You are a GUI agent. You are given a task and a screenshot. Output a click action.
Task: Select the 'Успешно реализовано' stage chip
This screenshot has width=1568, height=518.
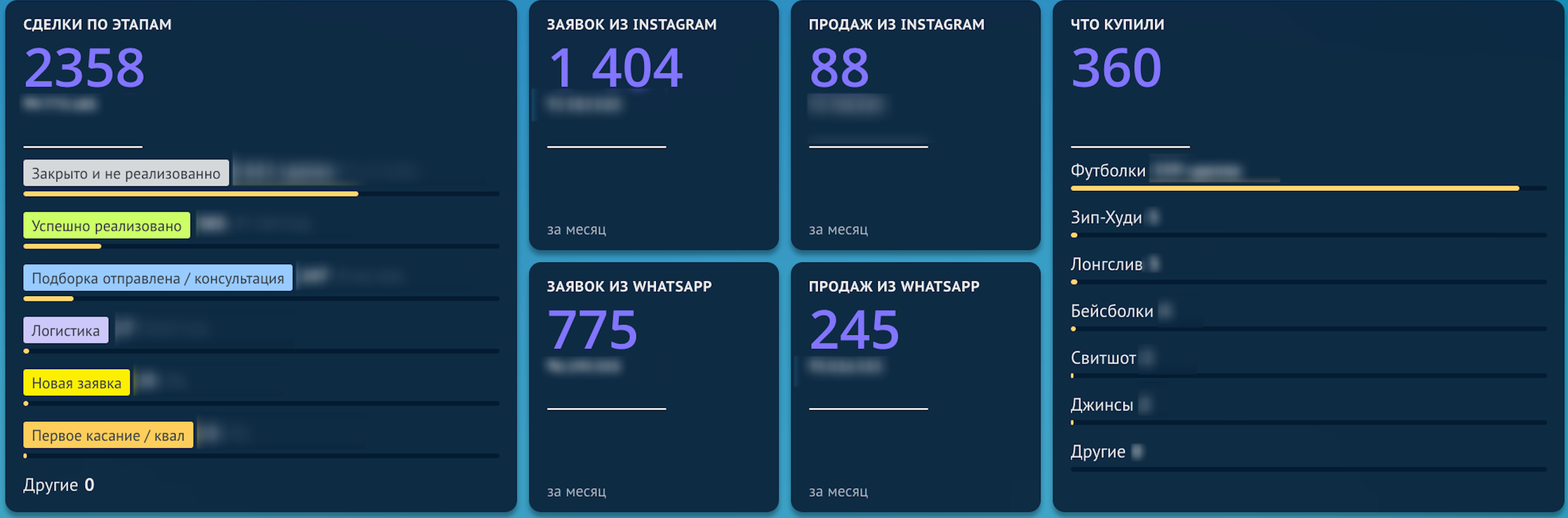pyautogui.click(x=106, y=226)
